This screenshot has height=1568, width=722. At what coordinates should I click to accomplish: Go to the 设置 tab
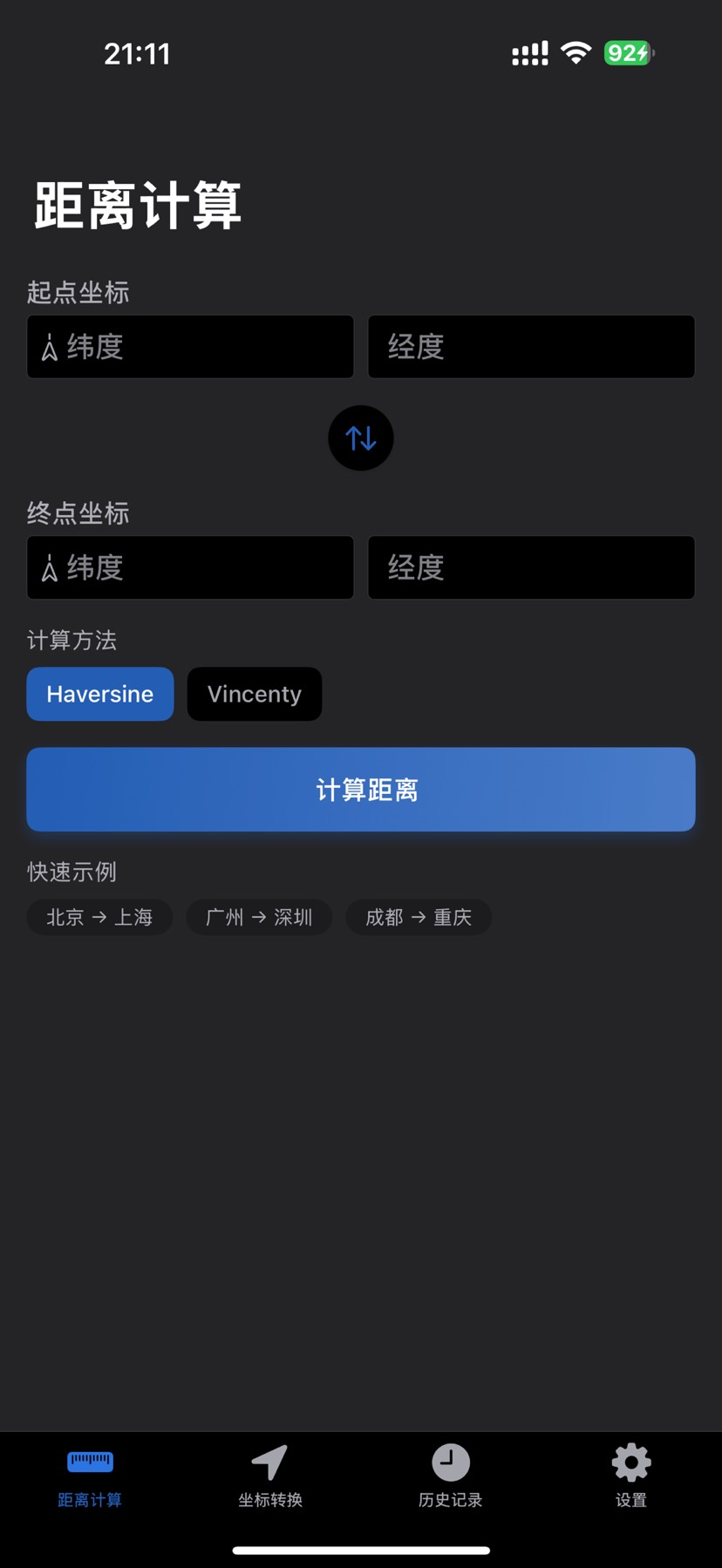coord(631,1475)
